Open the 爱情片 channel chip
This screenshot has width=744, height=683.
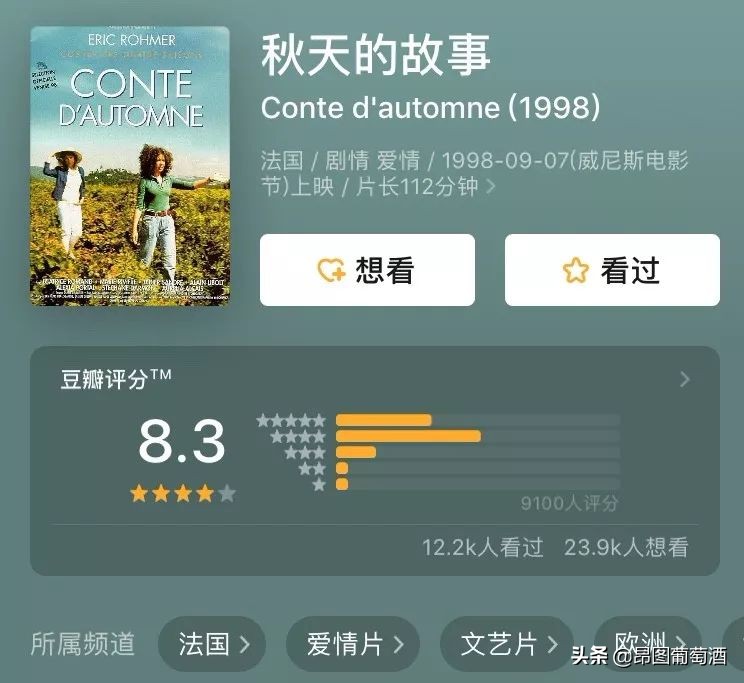point(354,644)
